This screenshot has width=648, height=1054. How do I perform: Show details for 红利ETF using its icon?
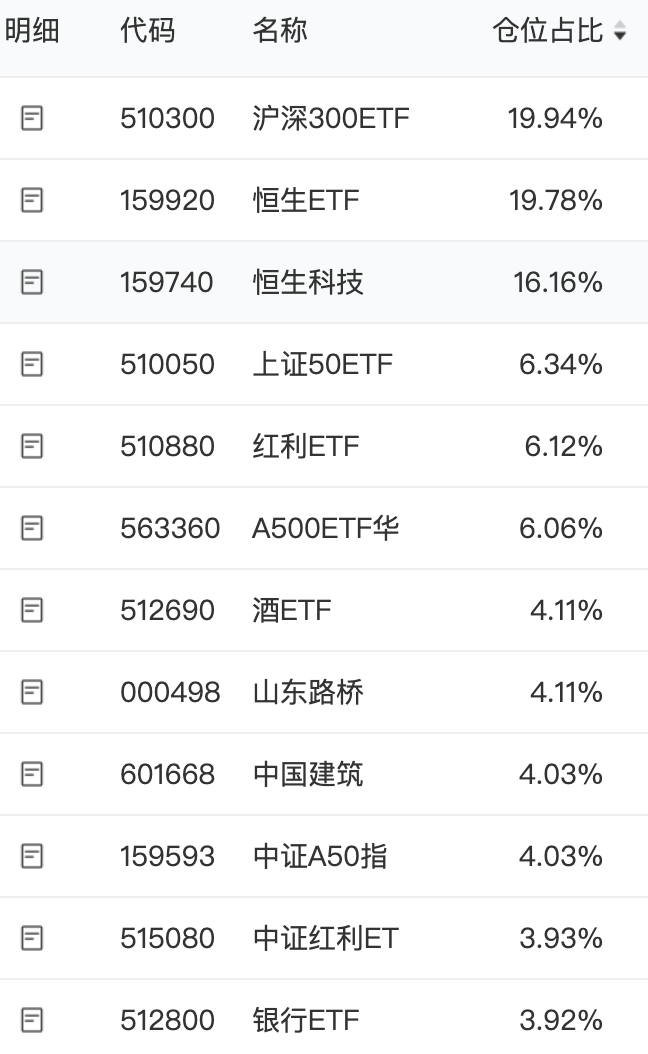click(32, 447)
